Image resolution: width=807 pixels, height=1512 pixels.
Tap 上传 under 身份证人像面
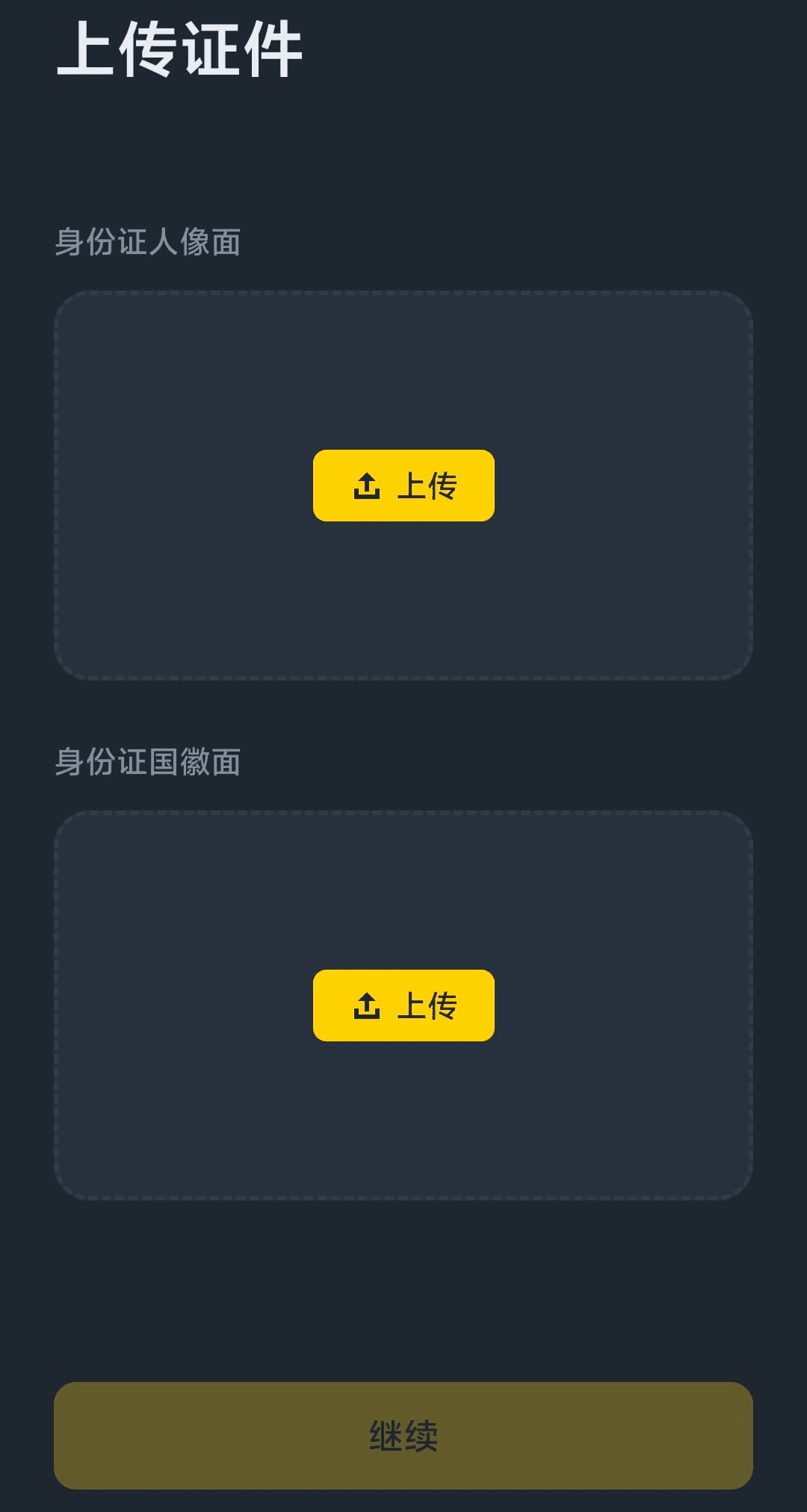point(403,486)
